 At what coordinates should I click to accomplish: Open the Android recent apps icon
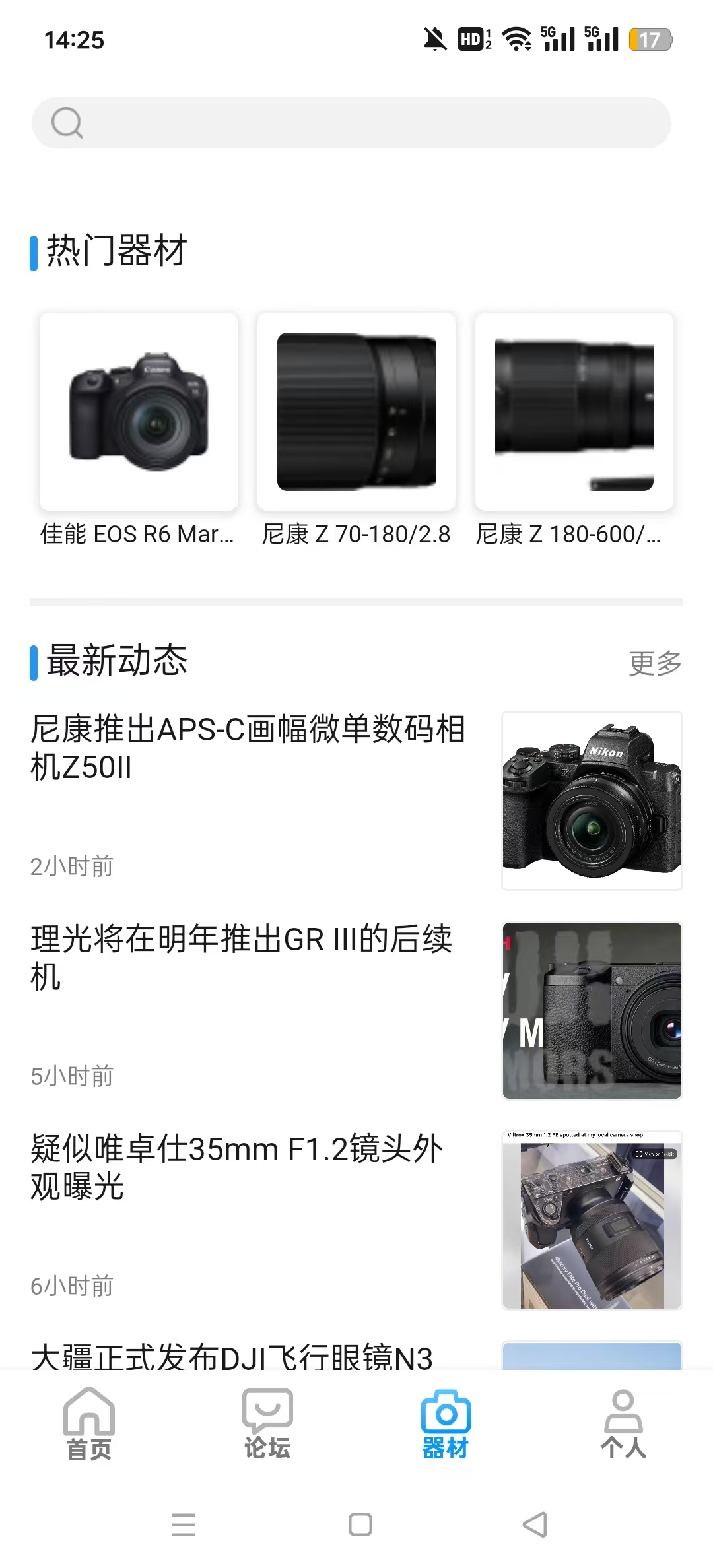coord(184,1525)
